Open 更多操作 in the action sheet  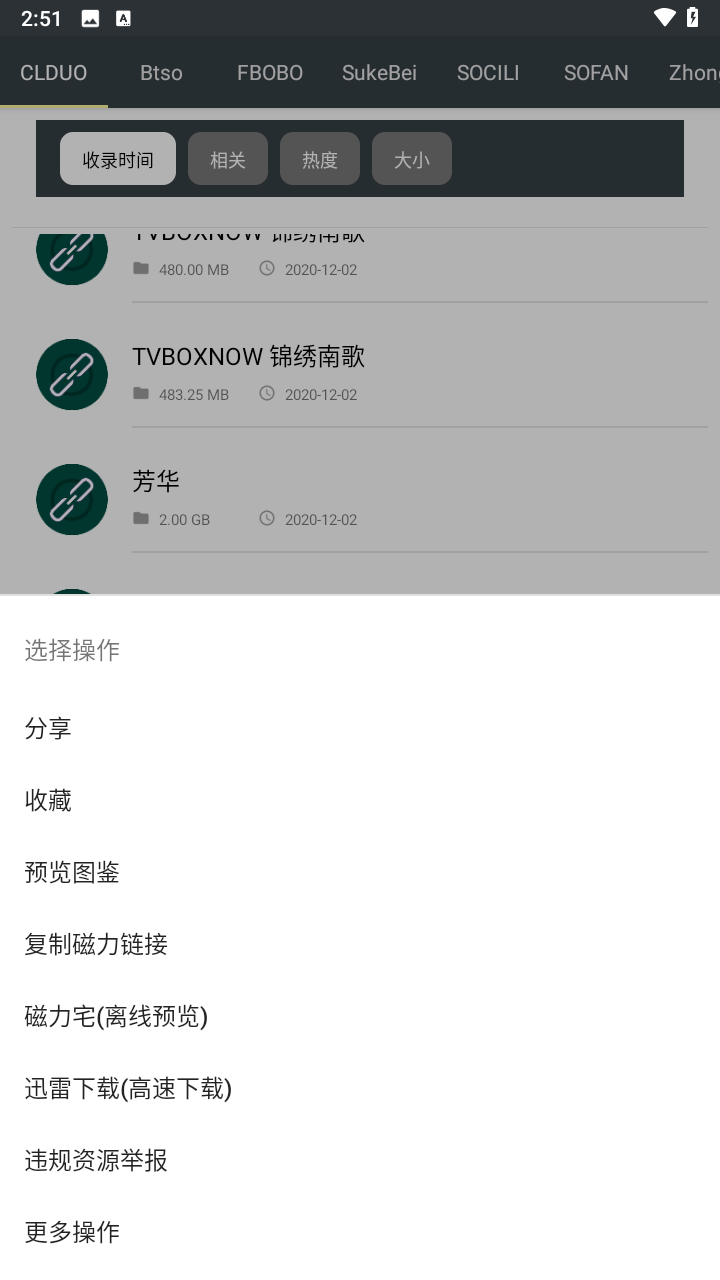pyautogui.click(x=71, y=1233)
